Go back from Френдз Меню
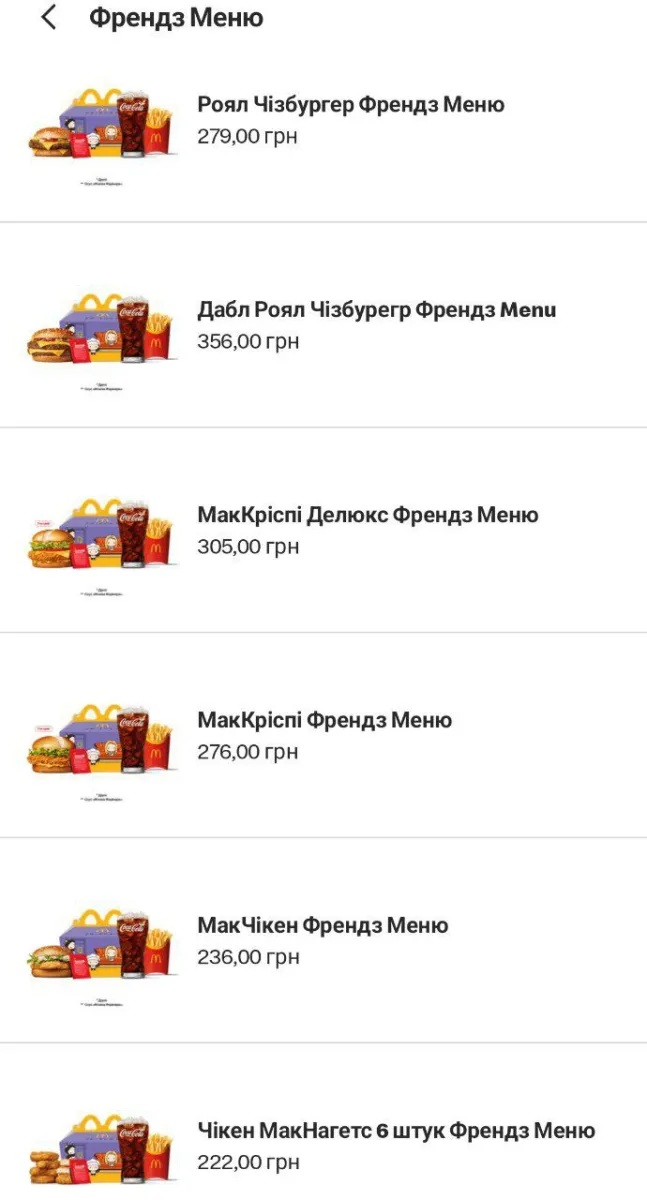Screen dimensions: 647x1200 click(x=48, y=17)
